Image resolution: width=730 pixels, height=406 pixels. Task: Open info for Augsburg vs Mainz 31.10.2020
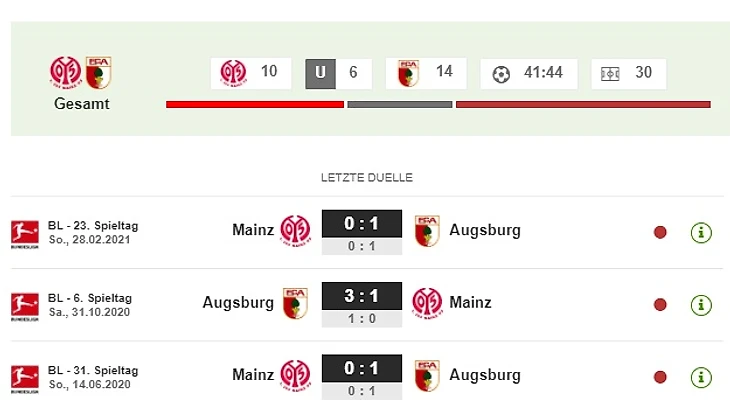click(701, 304)
